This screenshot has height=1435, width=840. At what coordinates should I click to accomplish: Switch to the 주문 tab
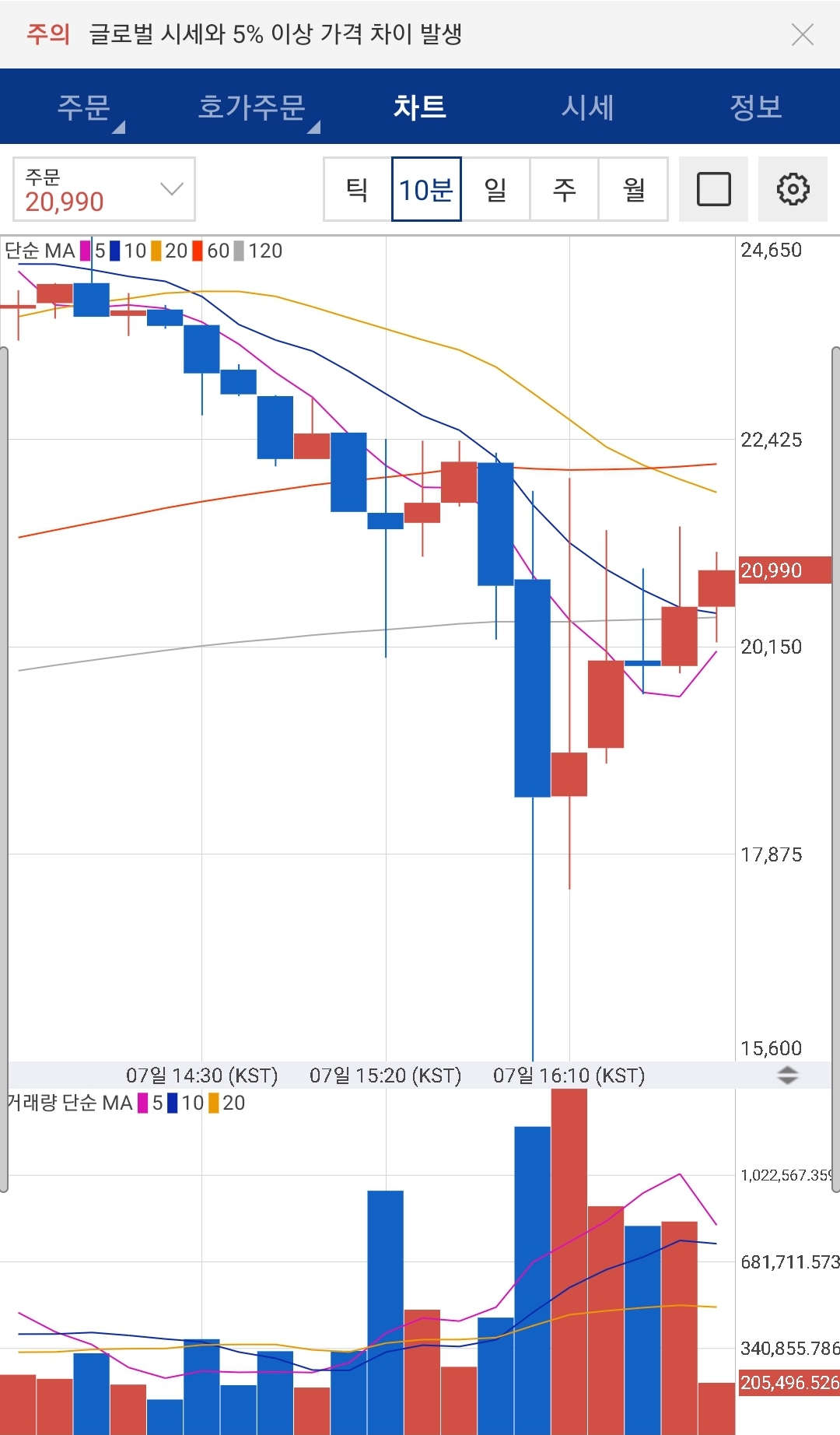tap(84, 107)
